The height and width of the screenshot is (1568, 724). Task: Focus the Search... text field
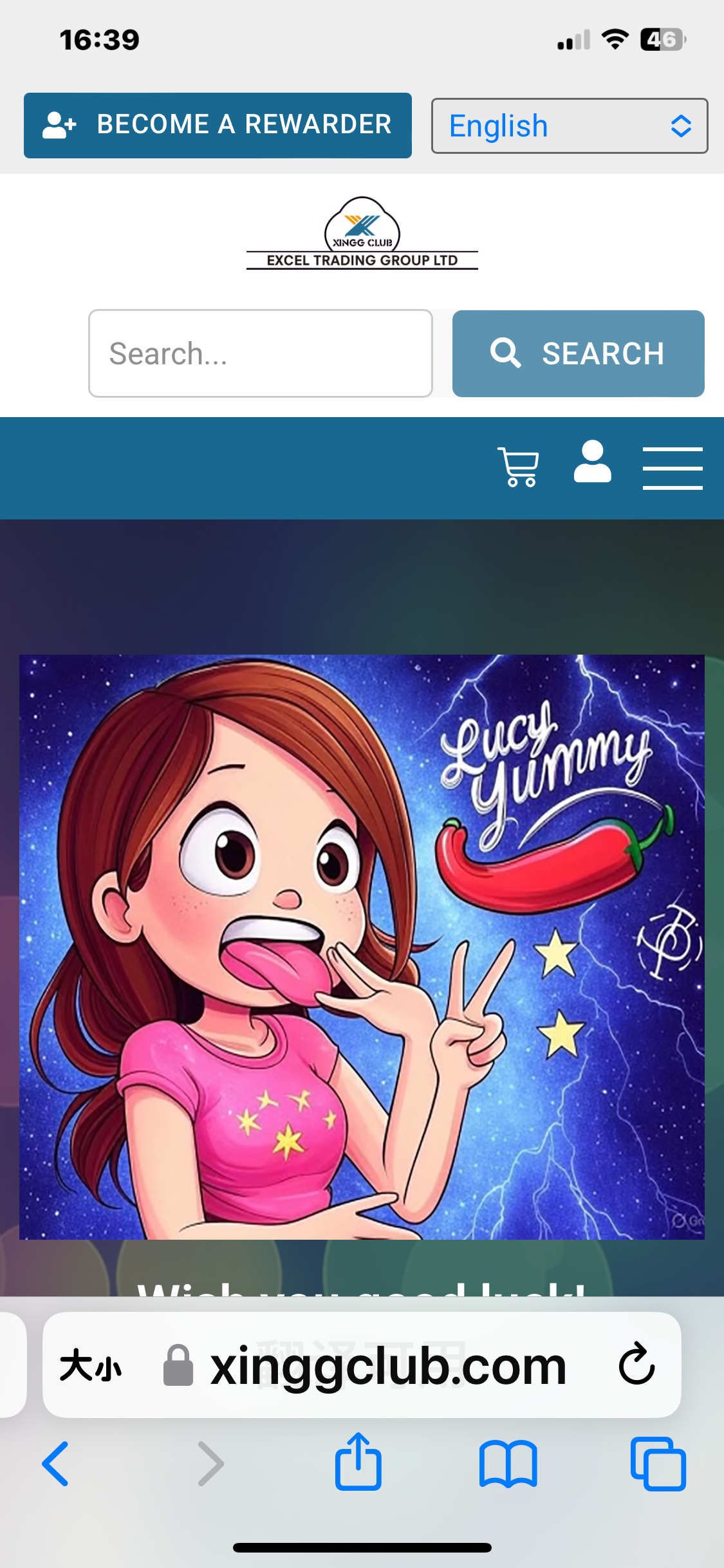(260, 353)
